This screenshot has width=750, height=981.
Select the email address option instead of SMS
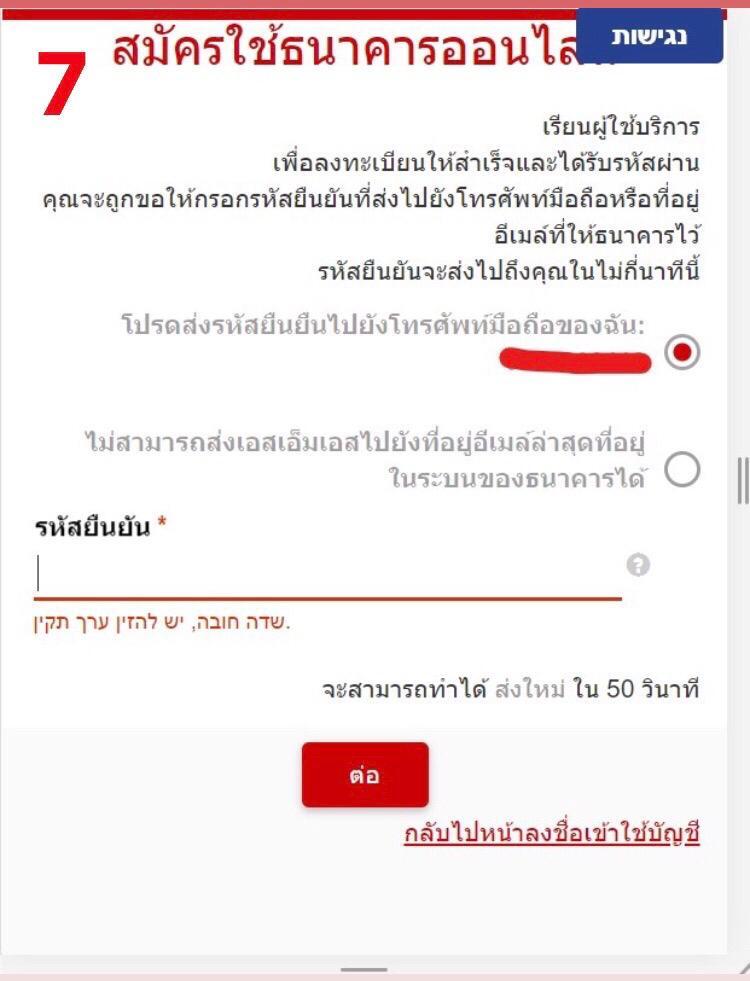(x=682, y=471)
